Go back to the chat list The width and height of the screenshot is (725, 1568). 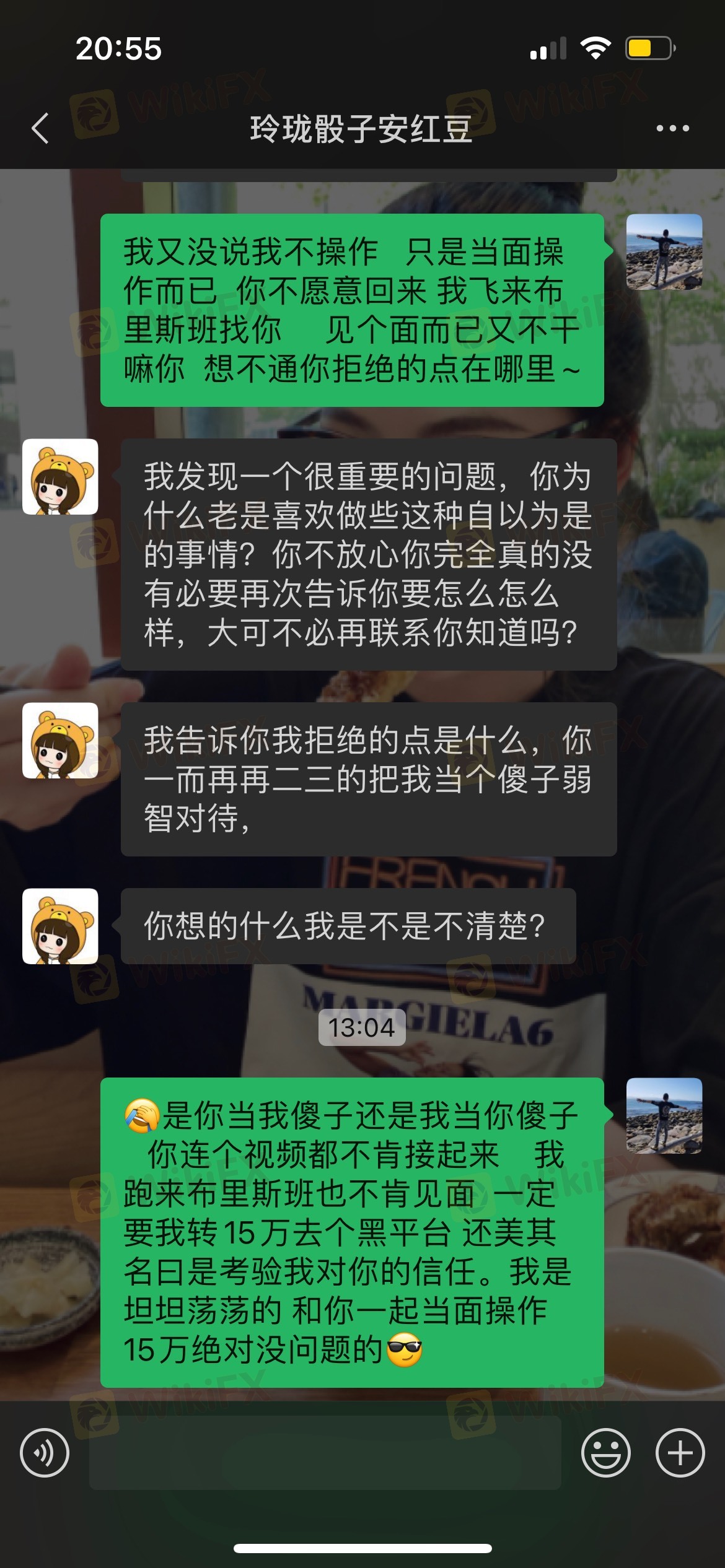click(40, 128)
